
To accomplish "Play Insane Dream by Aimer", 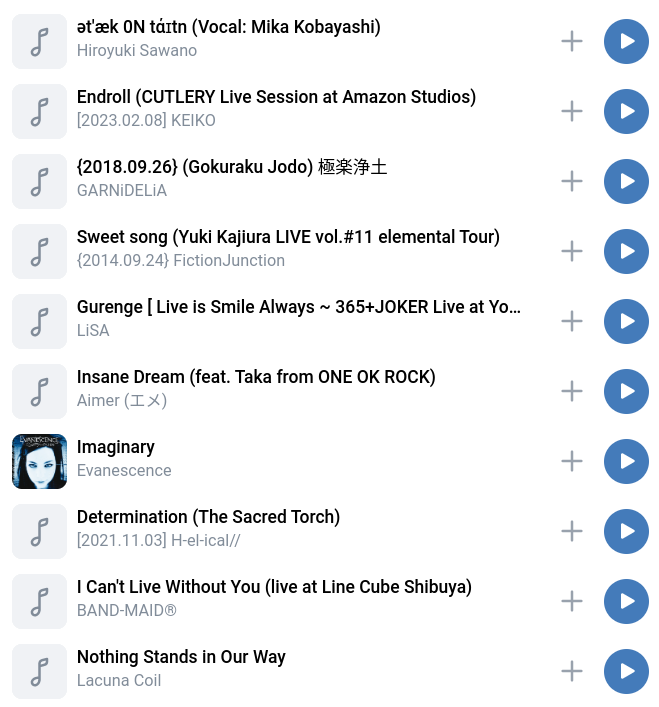I will pyautogui.click(x=626, y=391).
